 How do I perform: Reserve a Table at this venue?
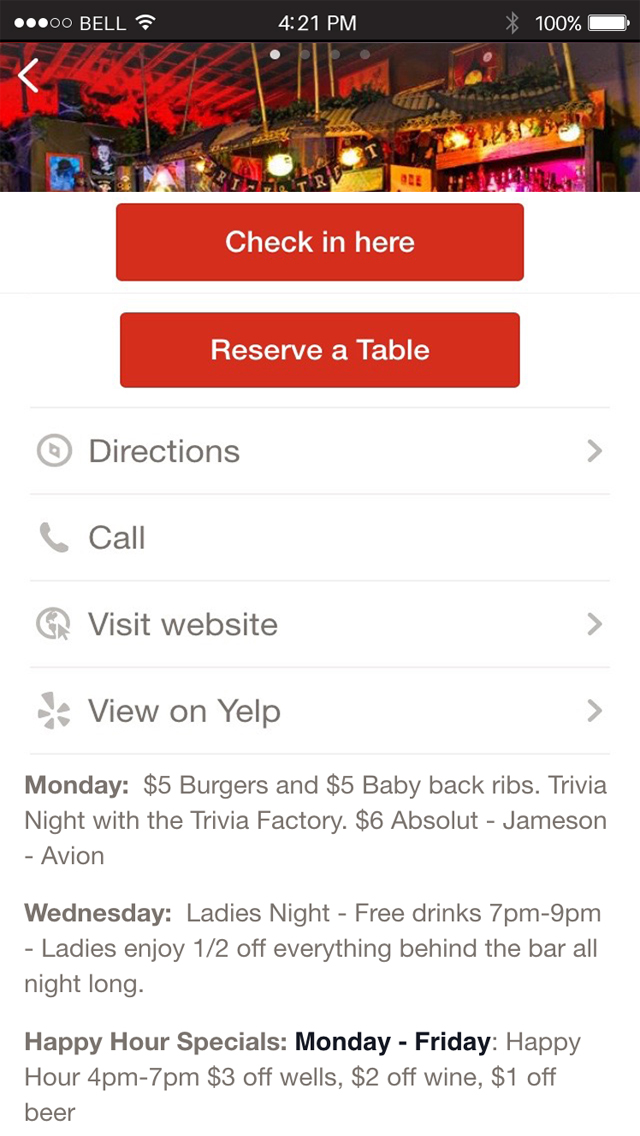pyautogui.click(x=320, y=350)
